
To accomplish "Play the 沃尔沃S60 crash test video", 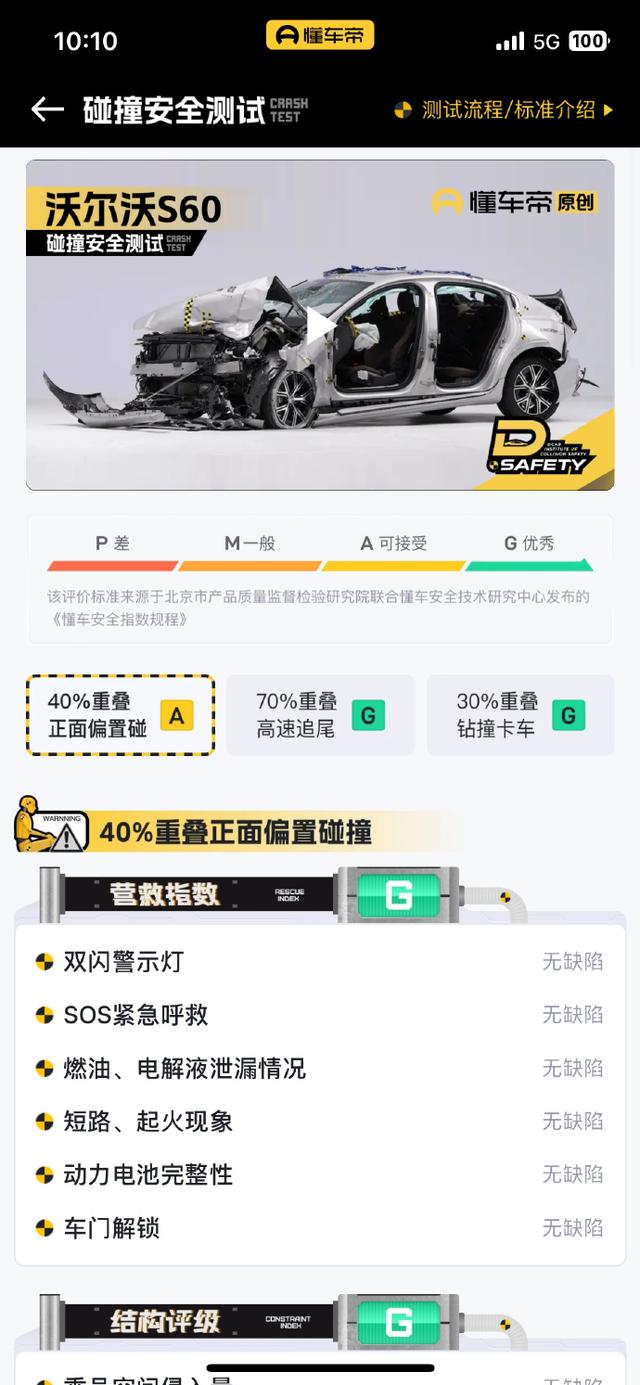I will coord(320,325).
